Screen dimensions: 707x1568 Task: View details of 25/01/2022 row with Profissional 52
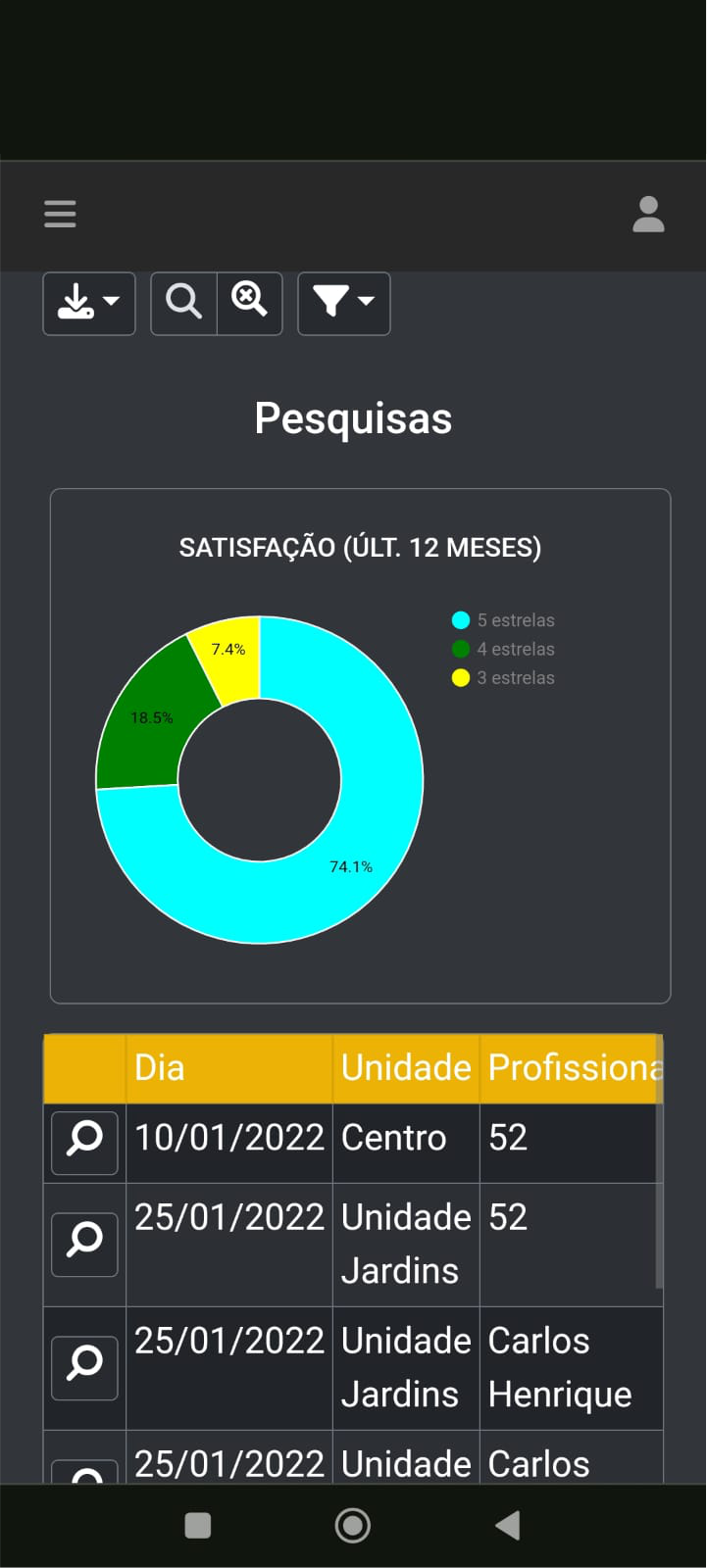click(x=84, y=1244)
